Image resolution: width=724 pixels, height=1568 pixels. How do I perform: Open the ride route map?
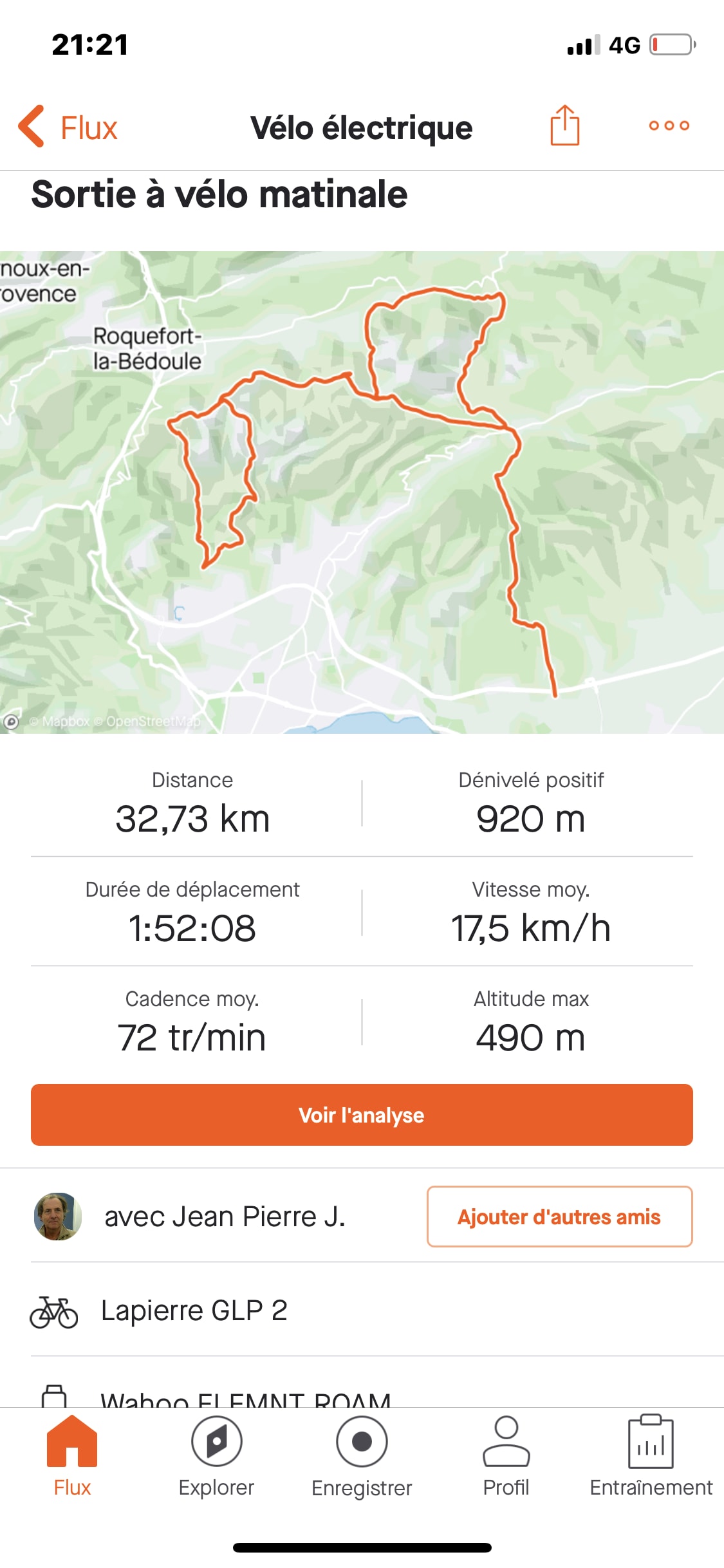point(362,492)
